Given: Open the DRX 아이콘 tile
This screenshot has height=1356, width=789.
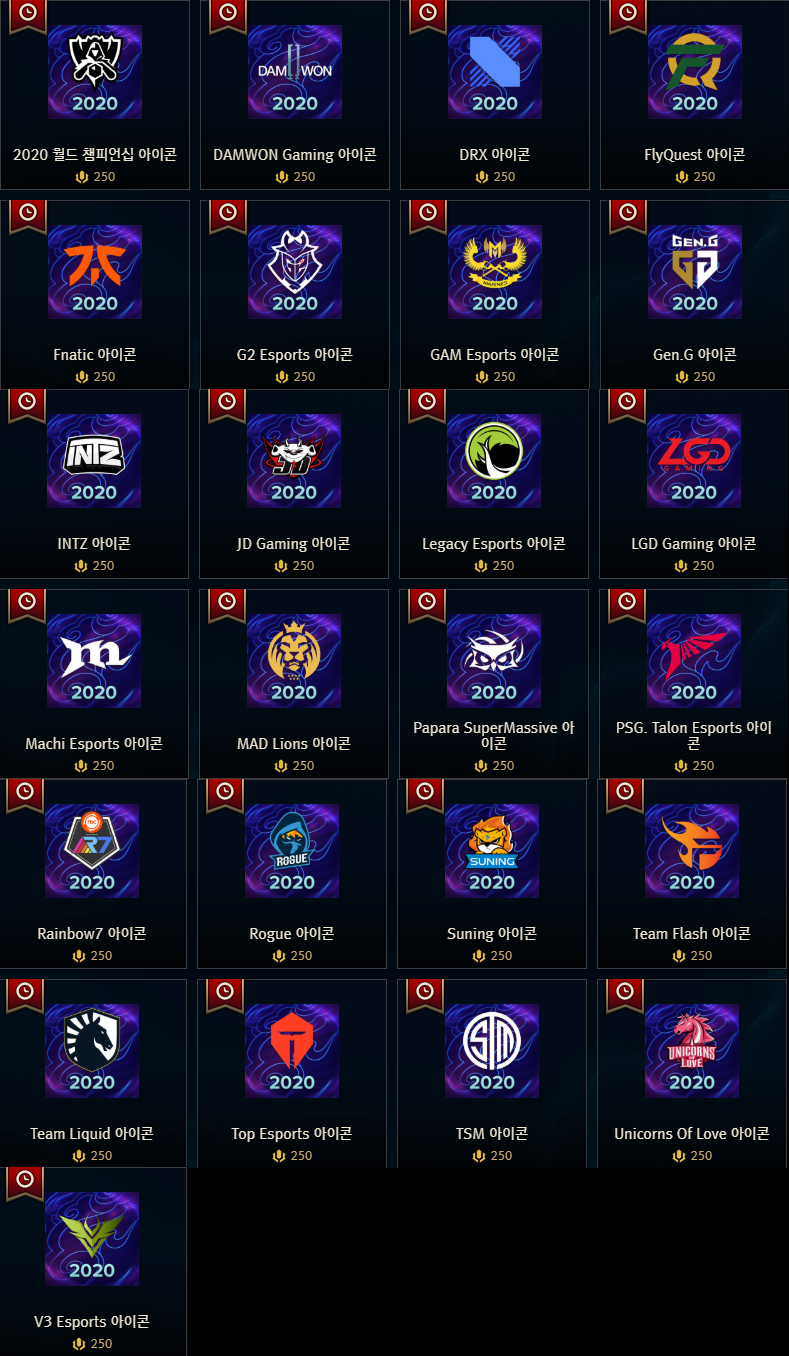Looking at the screenshot, I should [495, 95].
